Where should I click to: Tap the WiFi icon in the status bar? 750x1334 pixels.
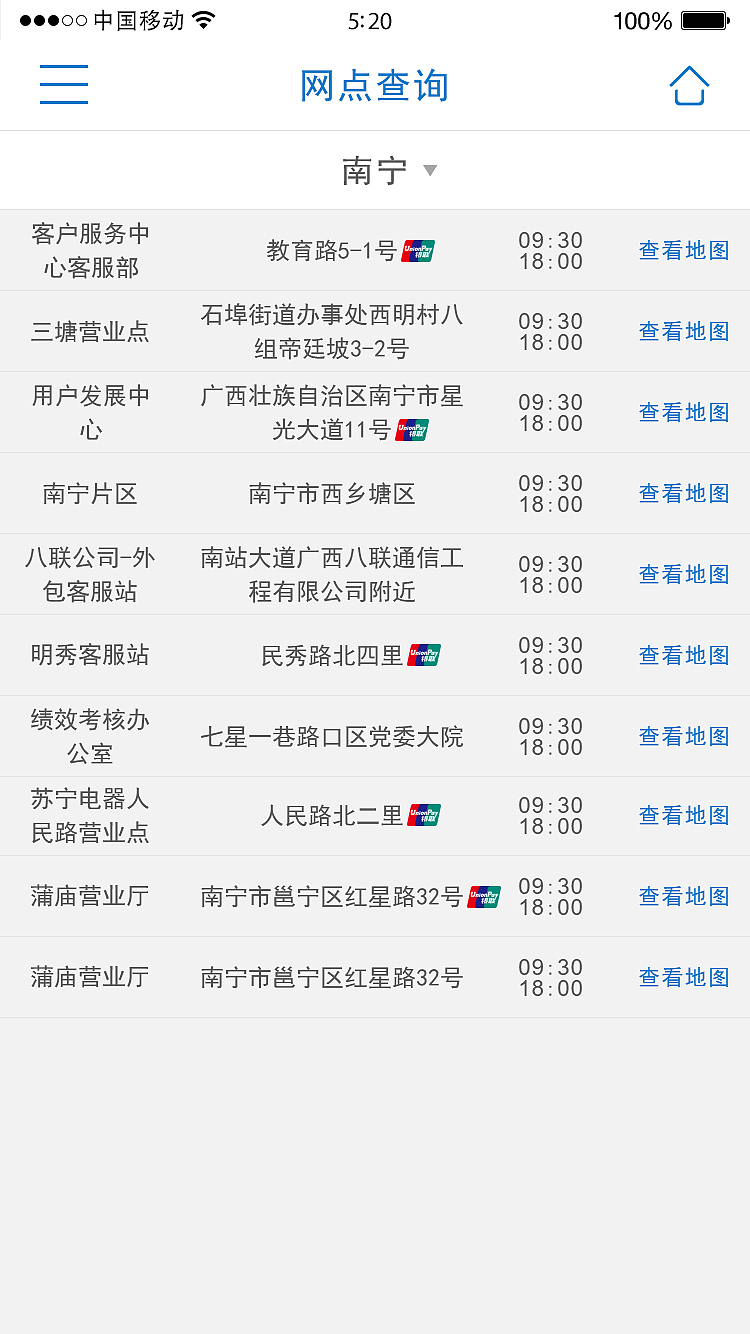pyautogui.click(x=202, y=18)
